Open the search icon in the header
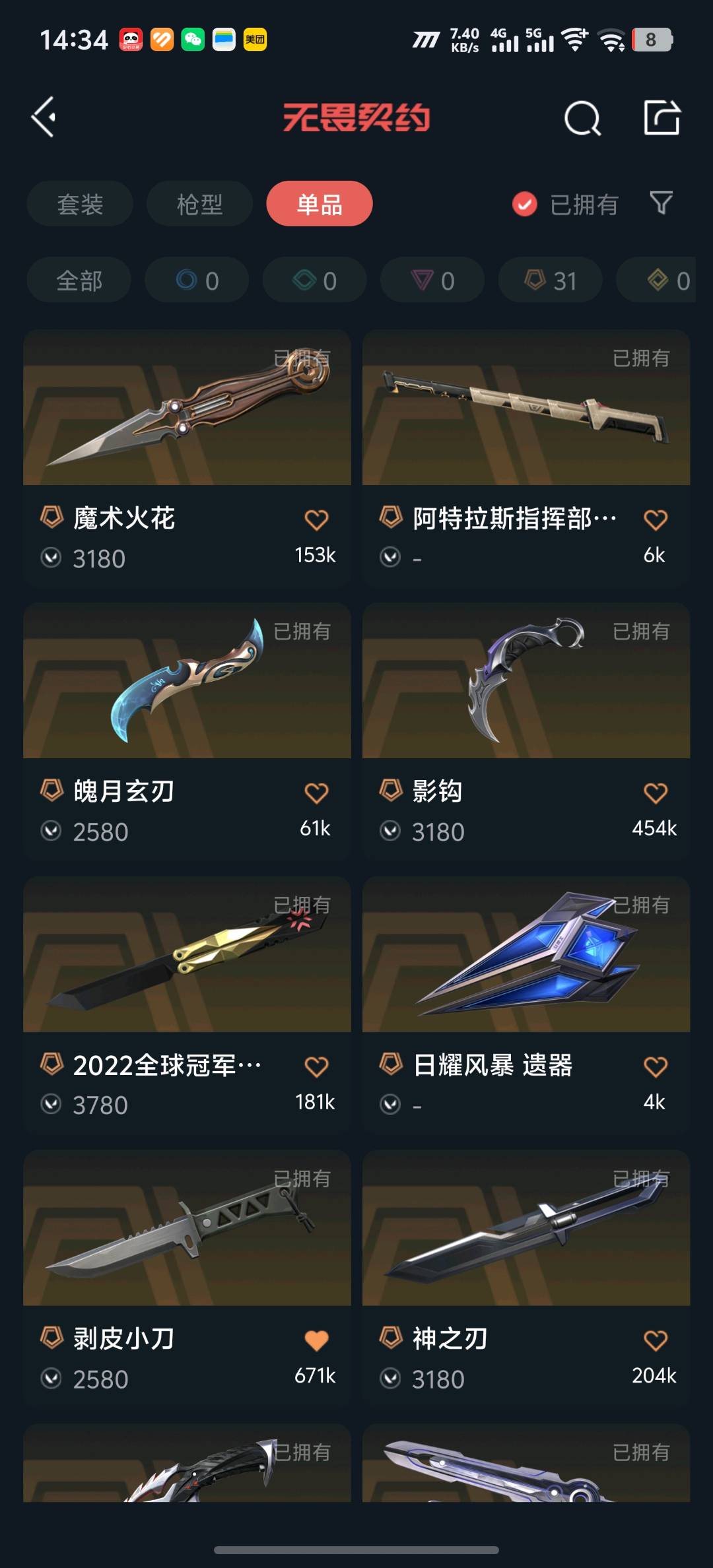 (582, 119)
